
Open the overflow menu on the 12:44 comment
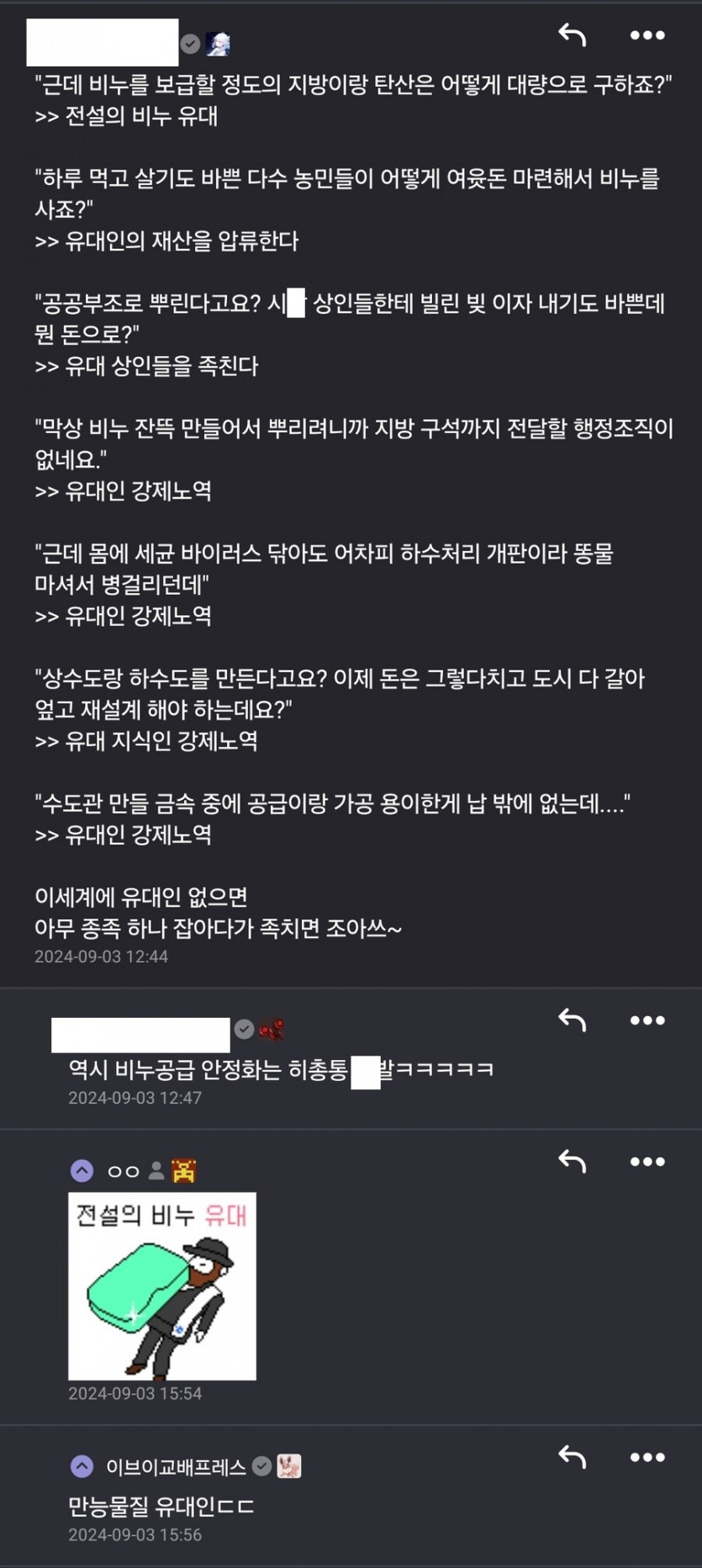(x=647, y=35)
